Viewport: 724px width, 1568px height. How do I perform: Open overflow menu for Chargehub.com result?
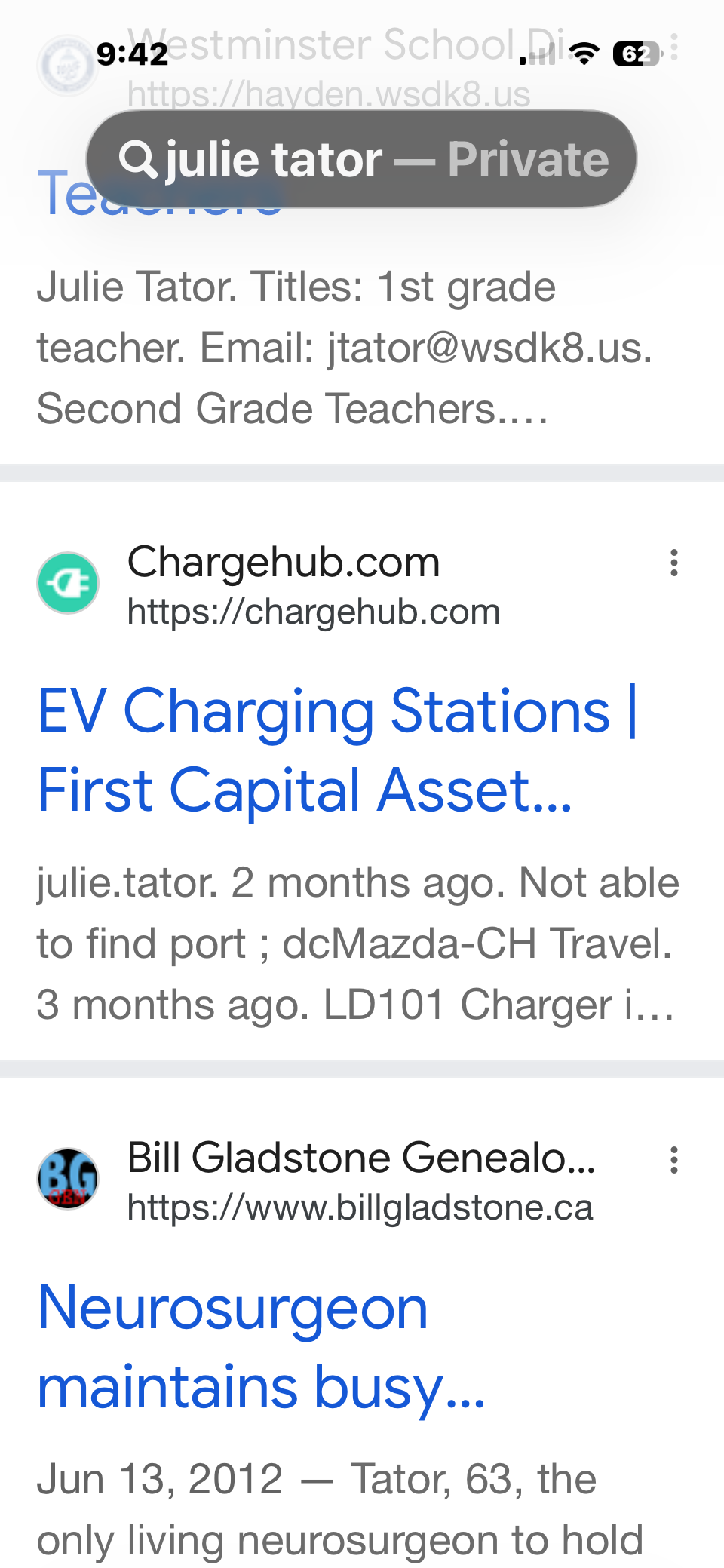[x=674, y=563]
